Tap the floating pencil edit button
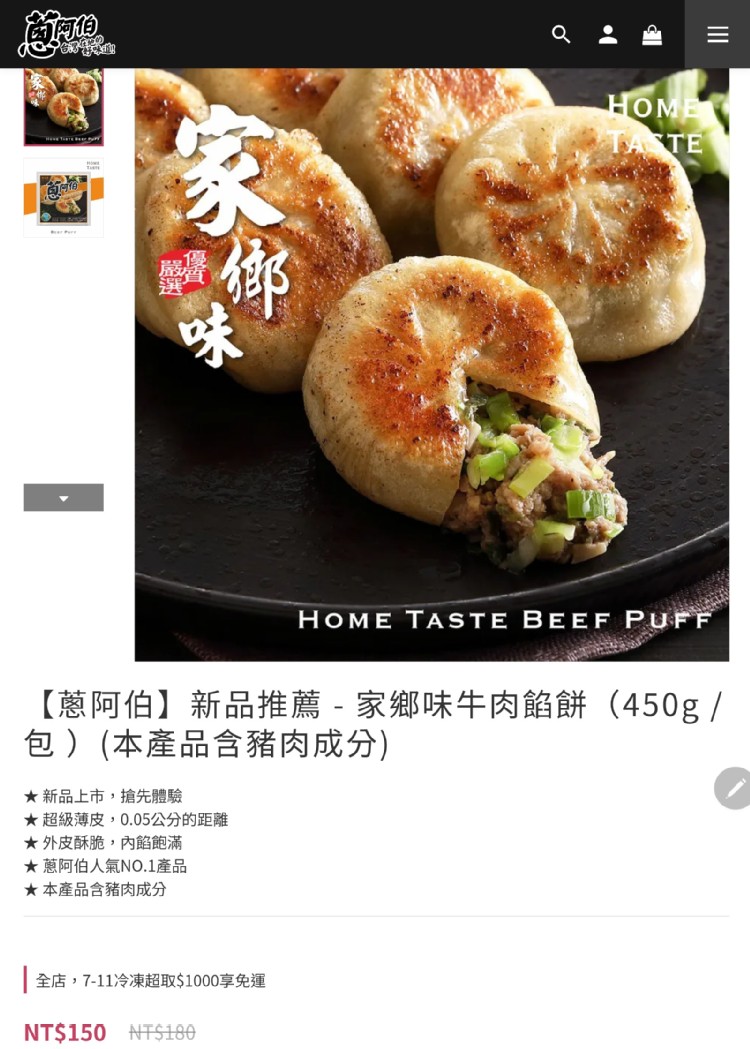The width and height of the screenshot is (750, 1049). [x=734, y=788]
